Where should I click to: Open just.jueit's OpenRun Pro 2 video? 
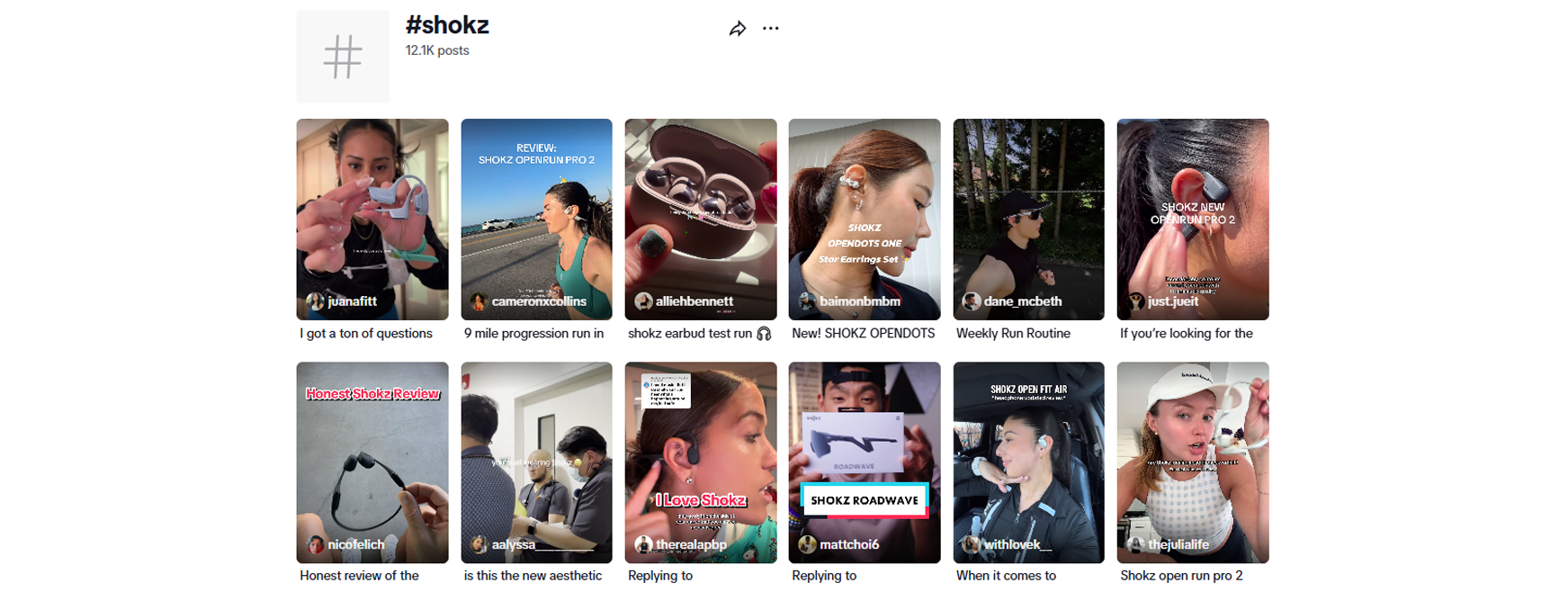click(x=1192, y=219)
